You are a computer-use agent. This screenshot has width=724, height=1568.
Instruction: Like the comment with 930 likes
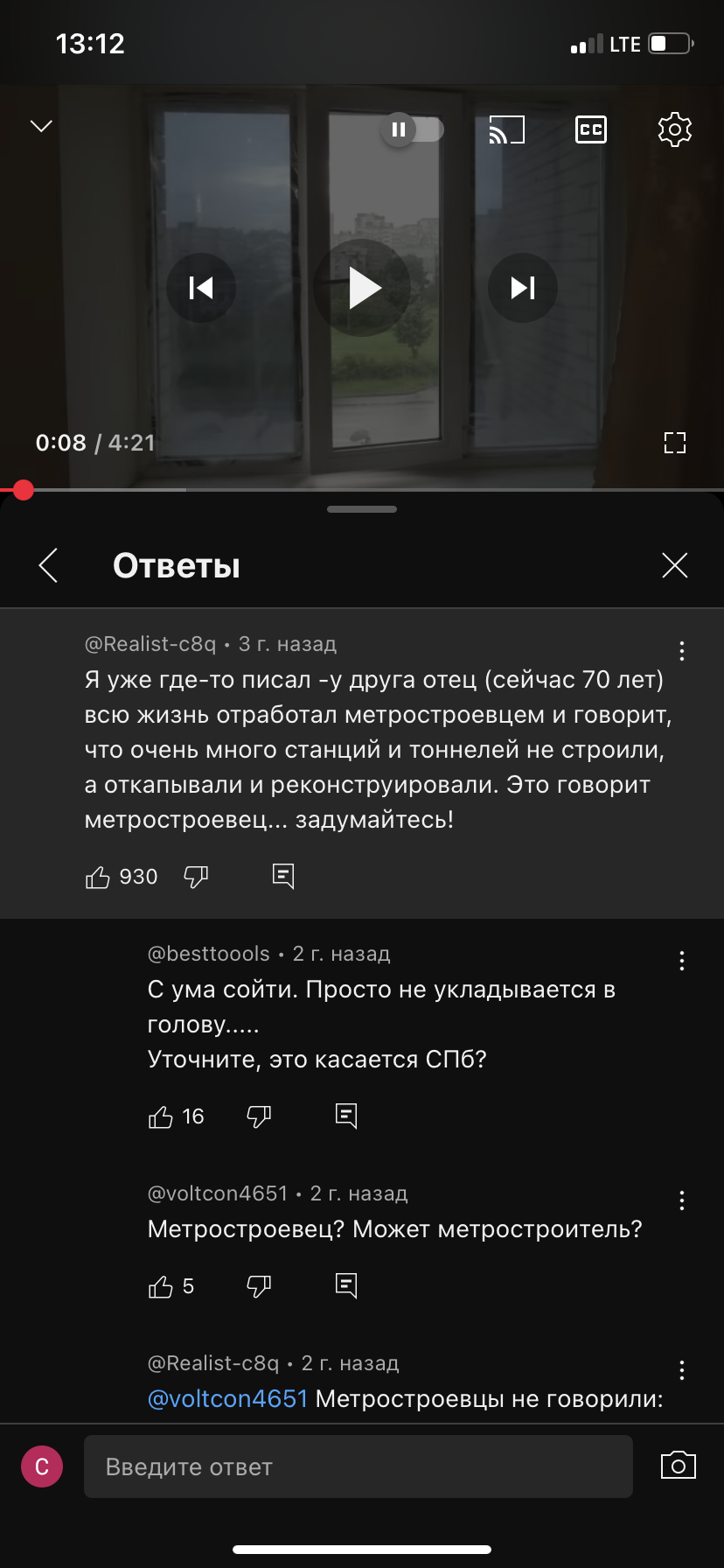(x=98, y=877)
